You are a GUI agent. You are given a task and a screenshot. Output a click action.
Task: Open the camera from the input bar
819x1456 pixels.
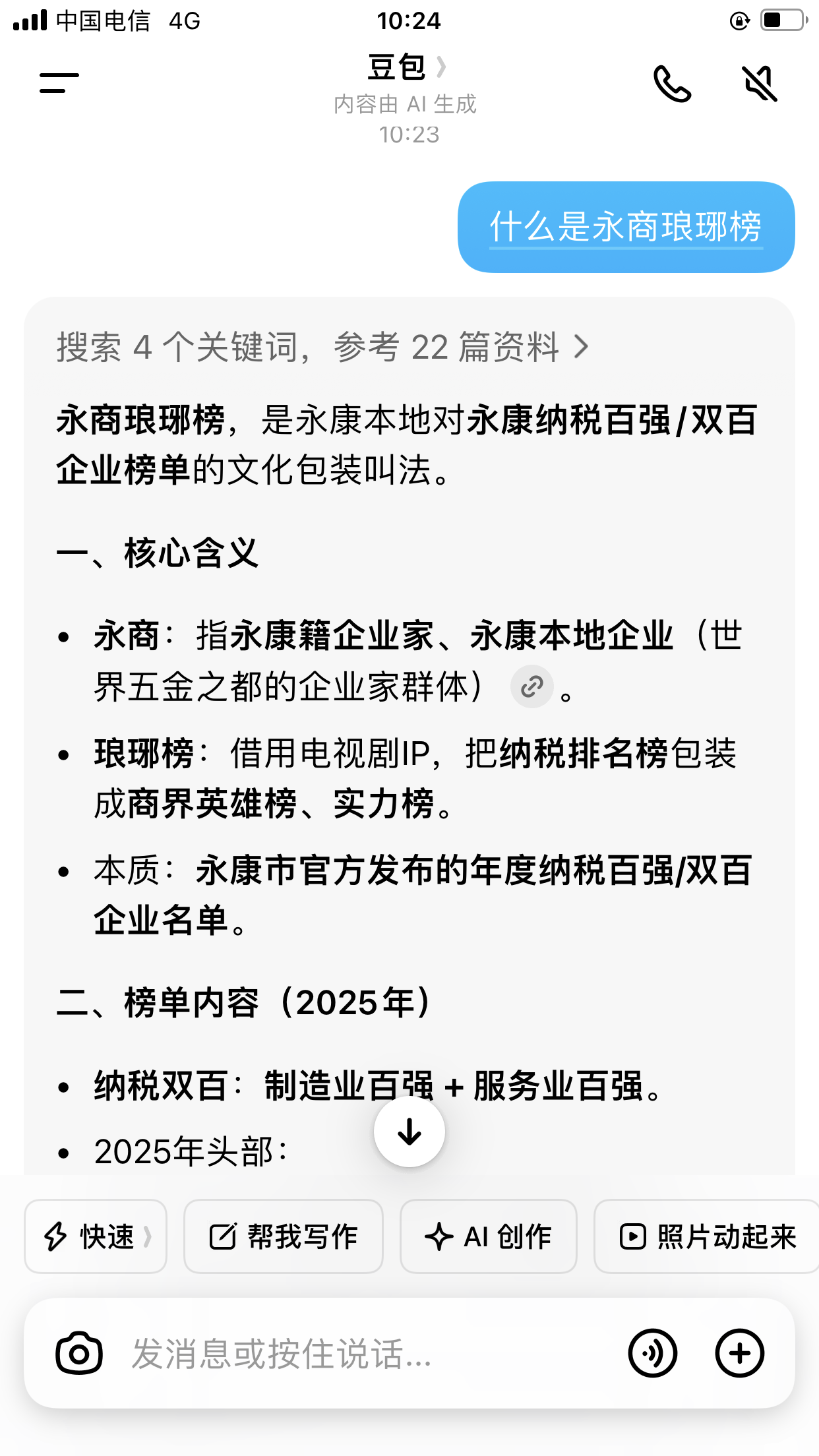[79, 1353]
